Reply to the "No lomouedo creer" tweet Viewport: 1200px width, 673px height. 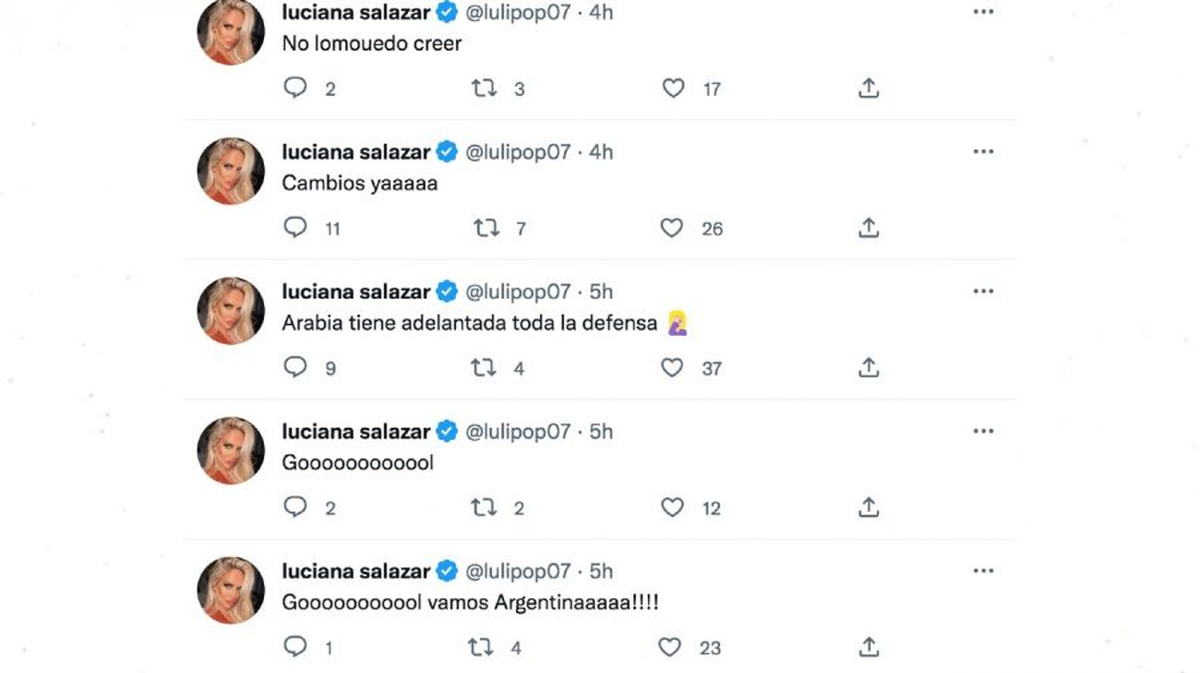click(295, 88)
